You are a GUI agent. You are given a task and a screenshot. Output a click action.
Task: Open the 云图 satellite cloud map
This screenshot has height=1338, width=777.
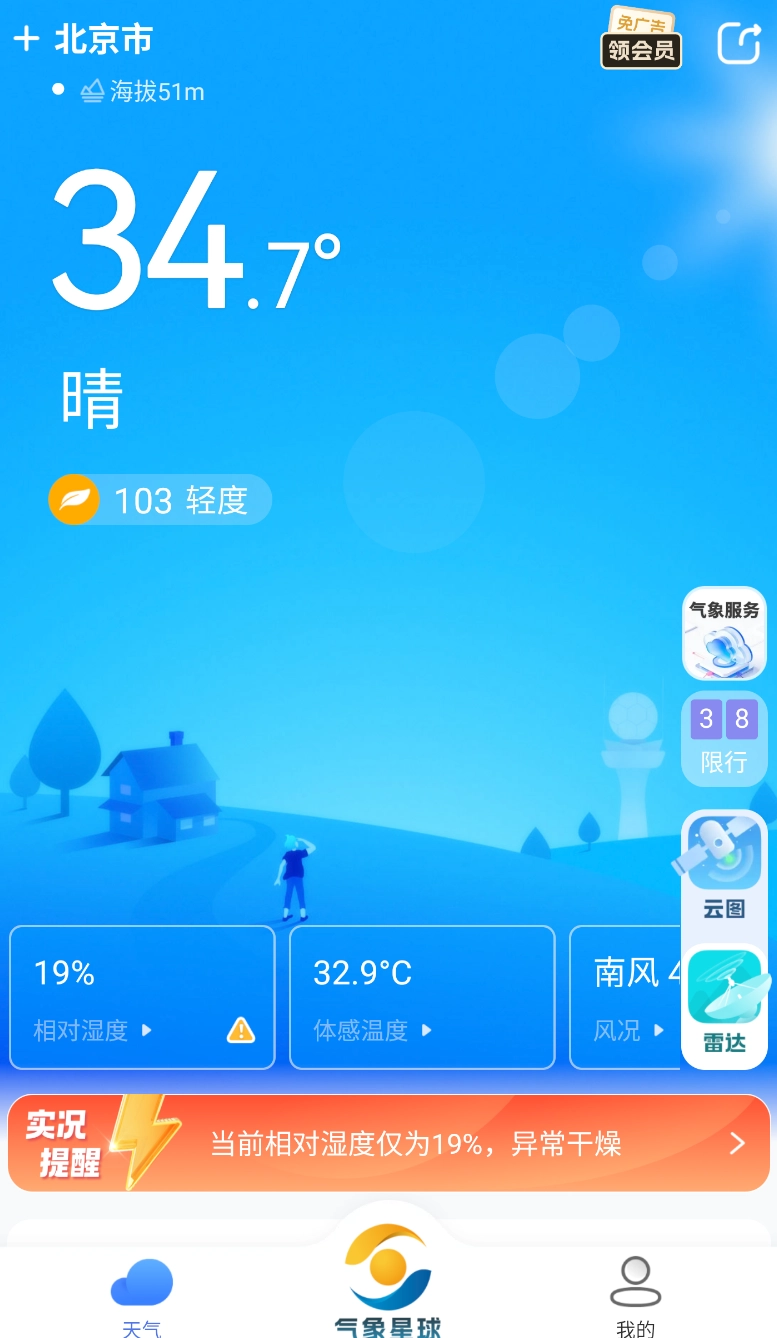click(x=724, y=868)
